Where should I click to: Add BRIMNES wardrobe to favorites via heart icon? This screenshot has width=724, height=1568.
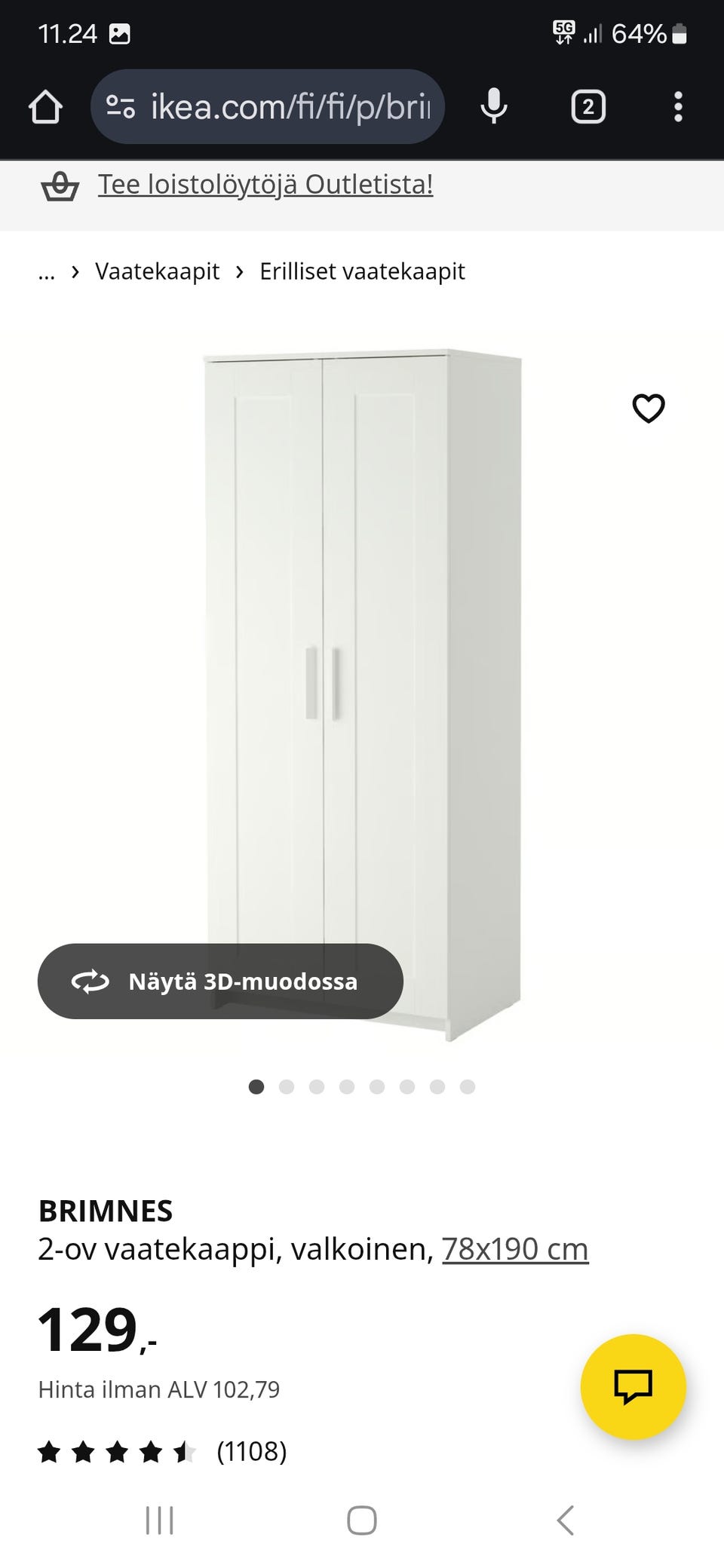pyautogui.click(x=648, y=408)
